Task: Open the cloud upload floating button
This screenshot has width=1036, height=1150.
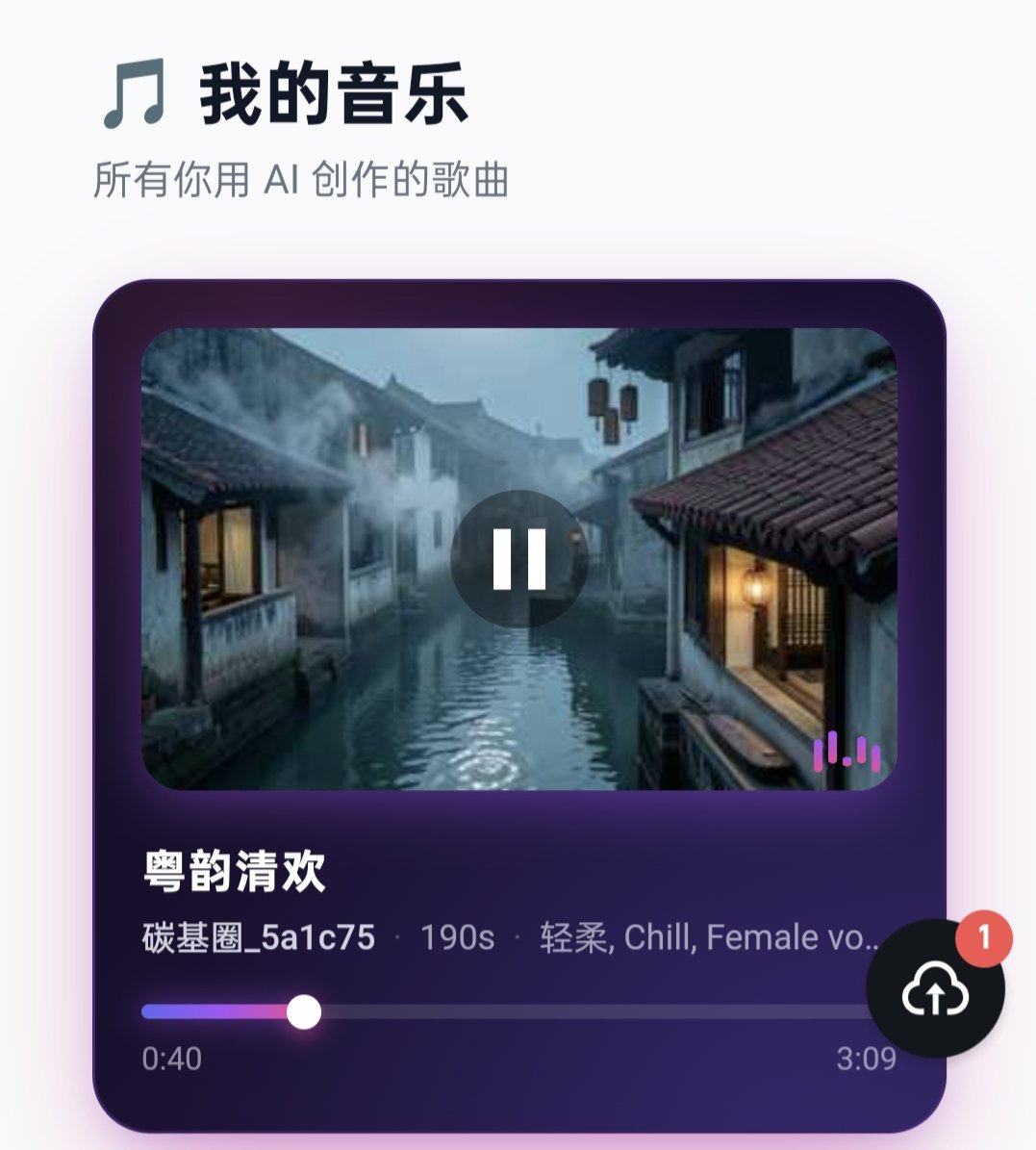Action: click(935, 991)
